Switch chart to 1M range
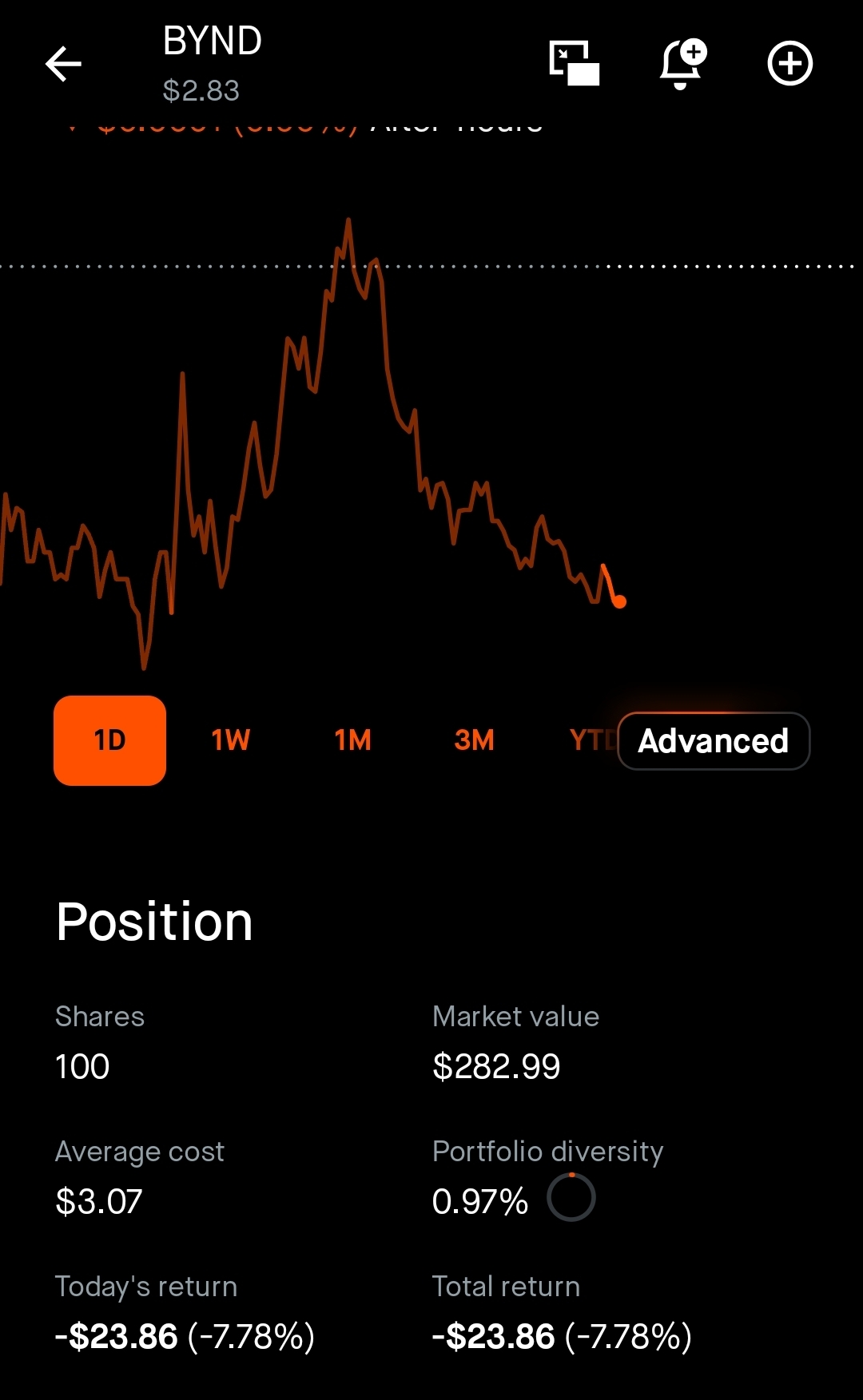This screenshot has width=863, height=1400. point(352,740)
